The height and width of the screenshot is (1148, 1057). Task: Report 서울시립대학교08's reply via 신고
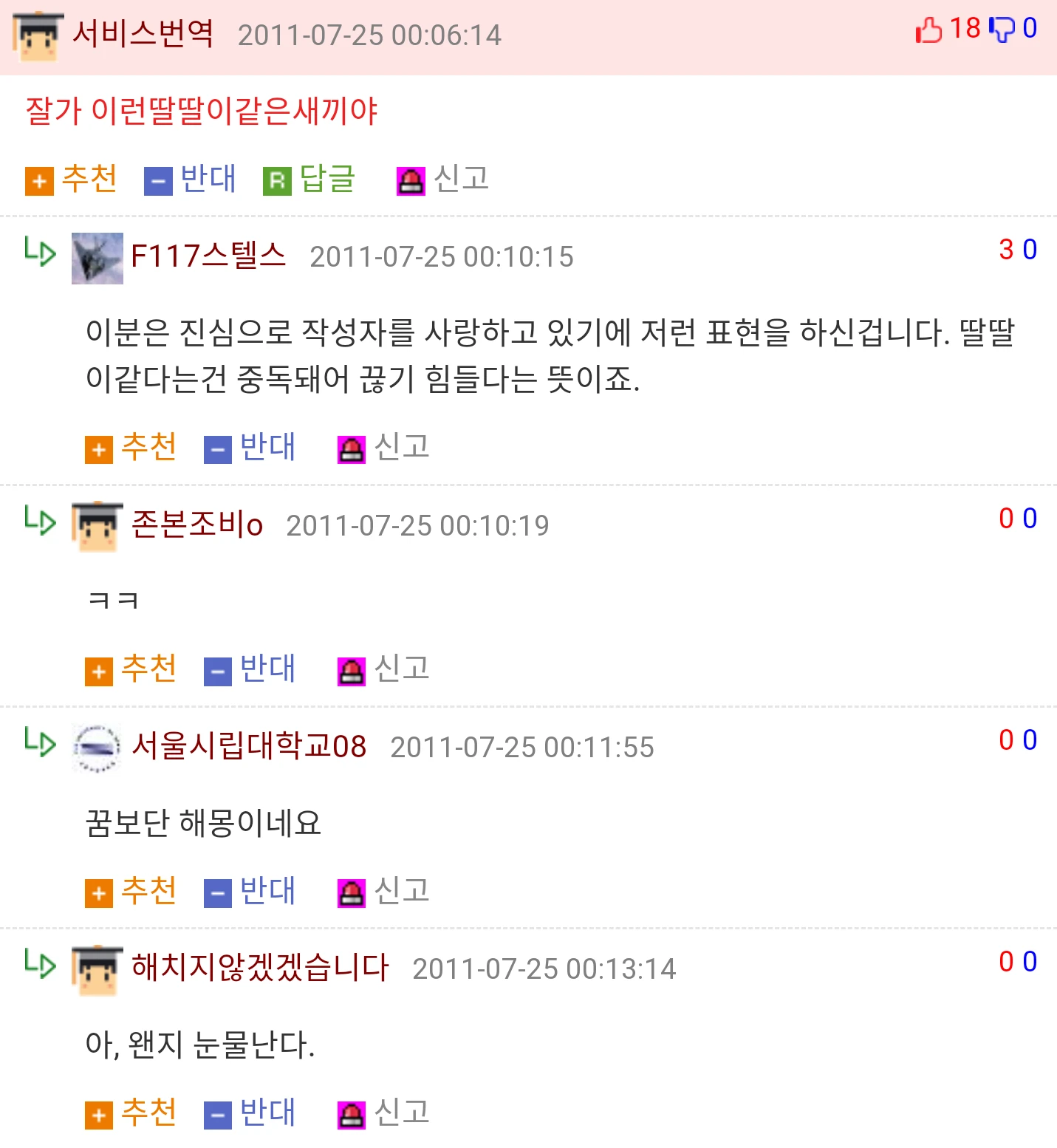click(384, 892)
